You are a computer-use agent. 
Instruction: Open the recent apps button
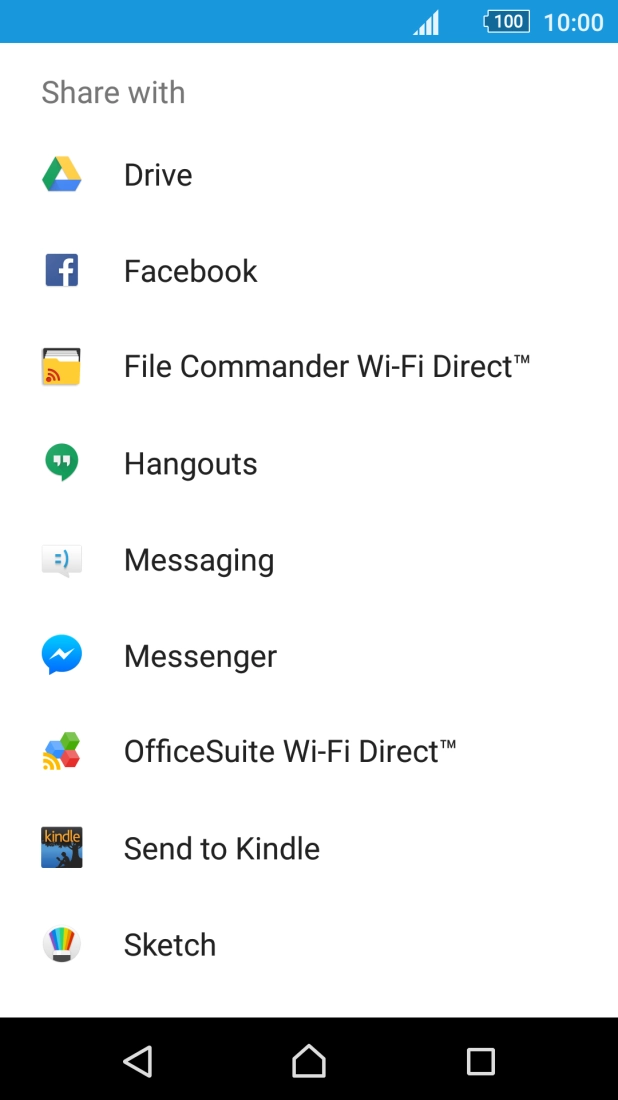pos(481,1061)
